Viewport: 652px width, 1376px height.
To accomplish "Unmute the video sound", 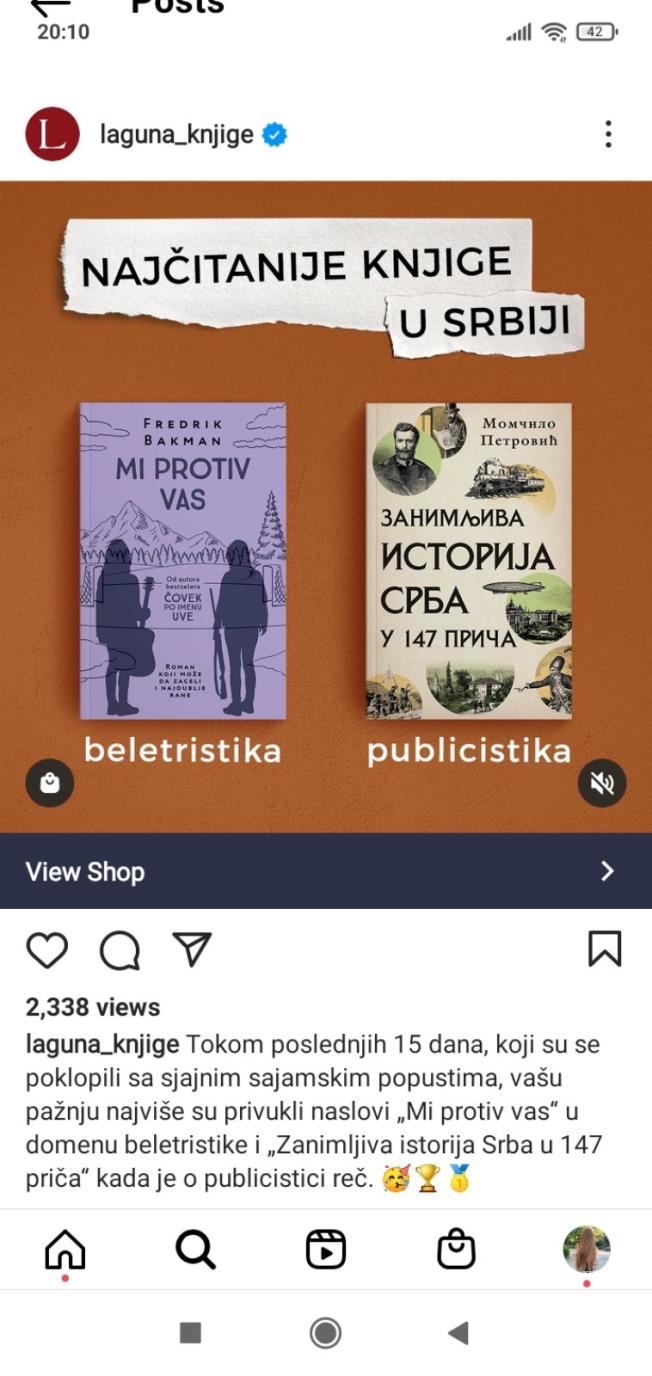I will pos(602,784).
